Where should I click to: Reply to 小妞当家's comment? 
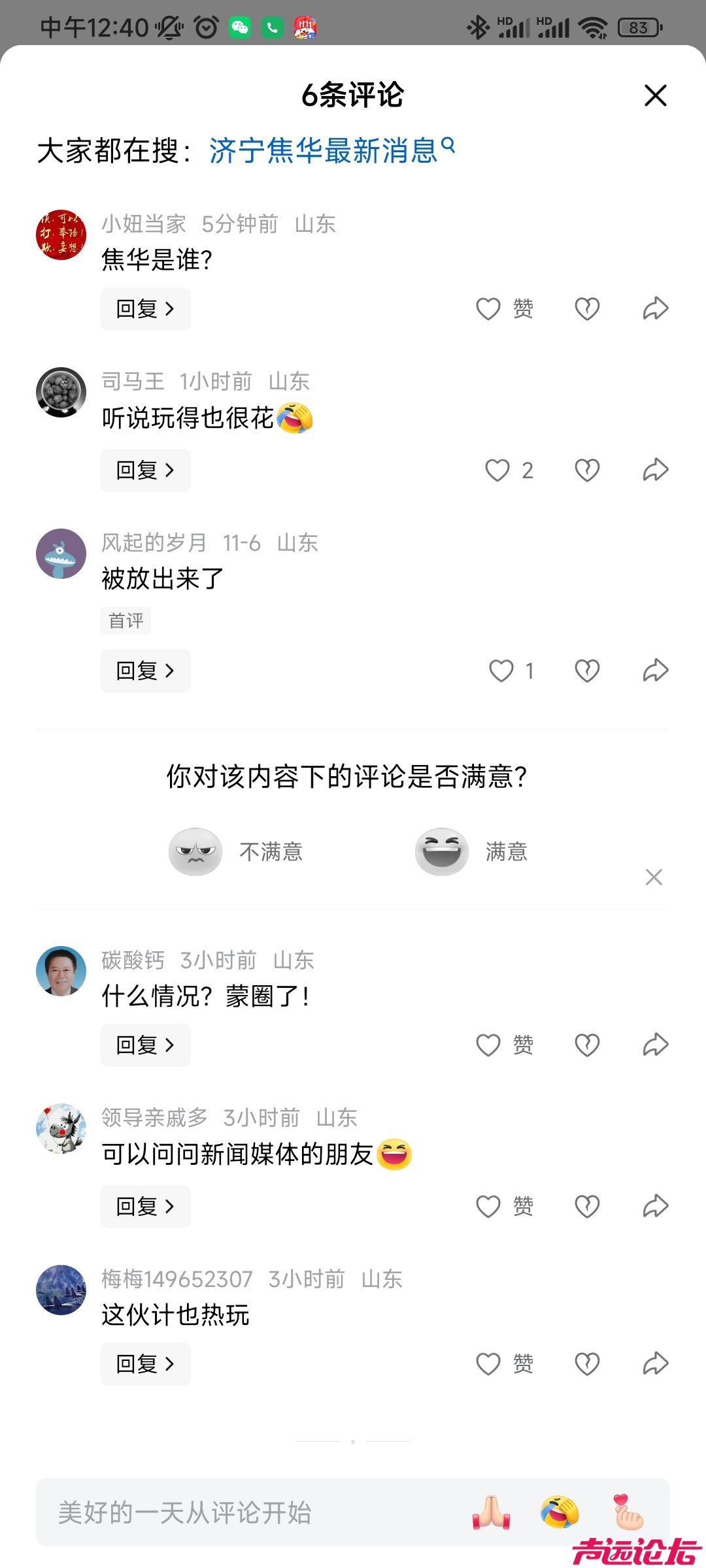pos(145,308)
